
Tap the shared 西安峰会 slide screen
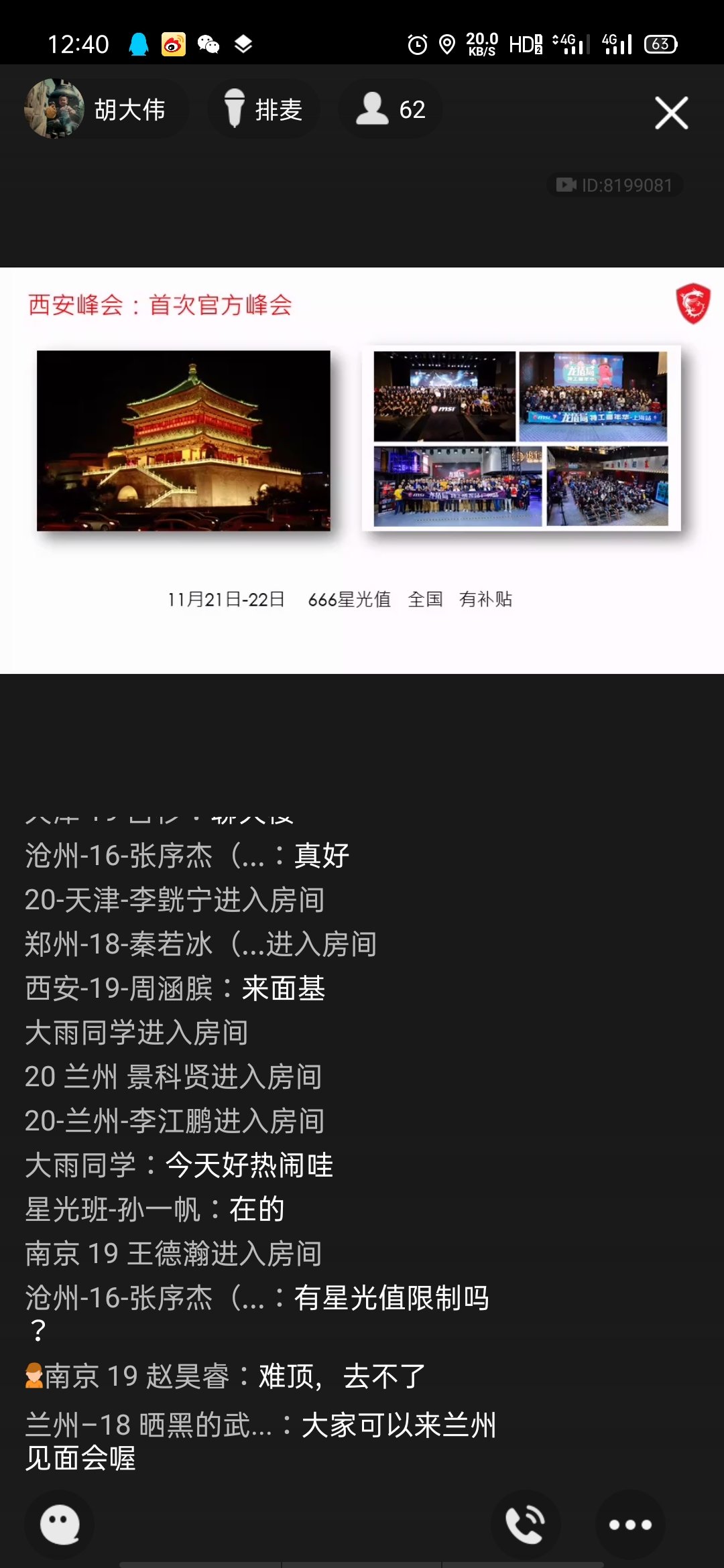[362, 470]
